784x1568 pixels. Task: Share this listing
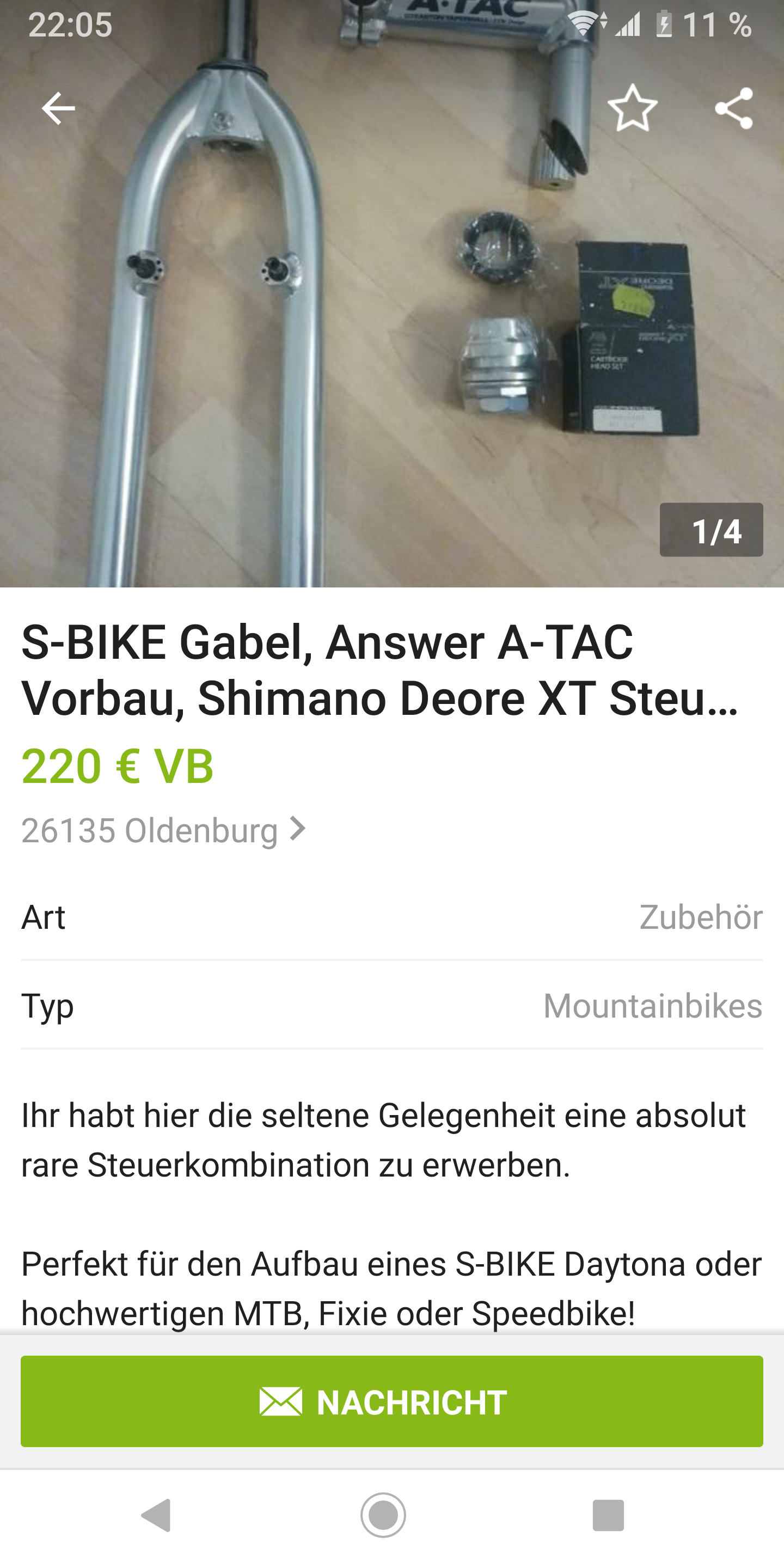pyautogui.click(x=734, y=108)
